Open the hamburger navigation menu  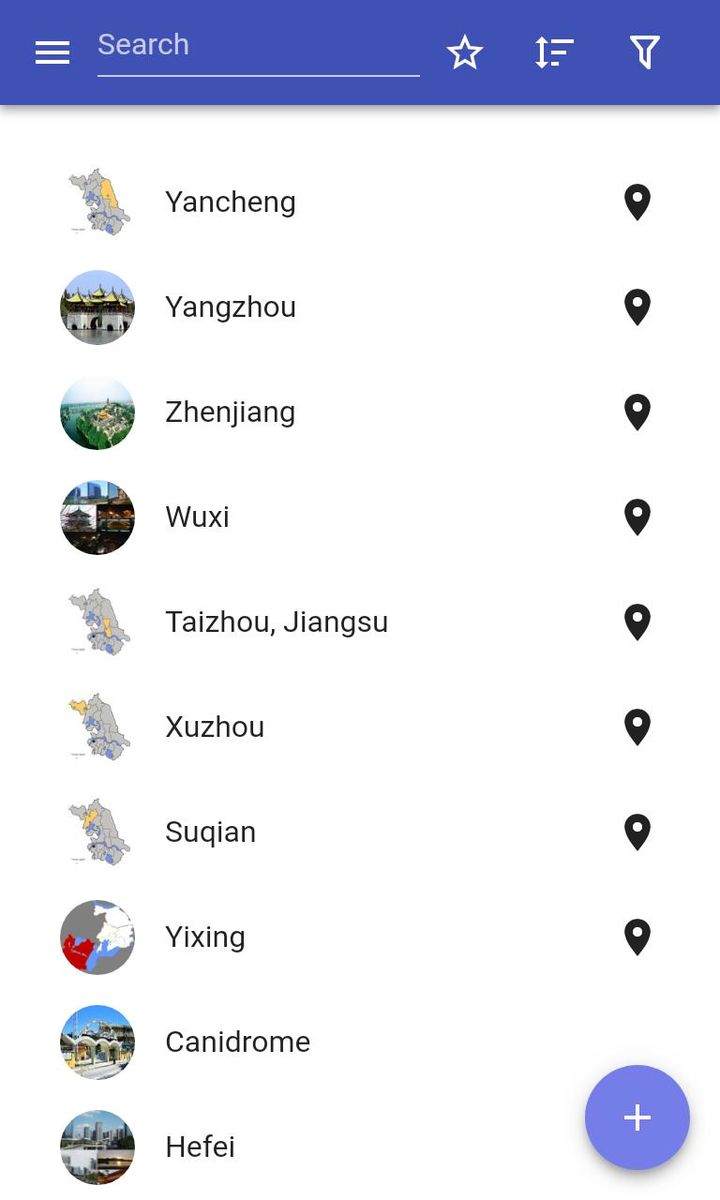(52, 53)
